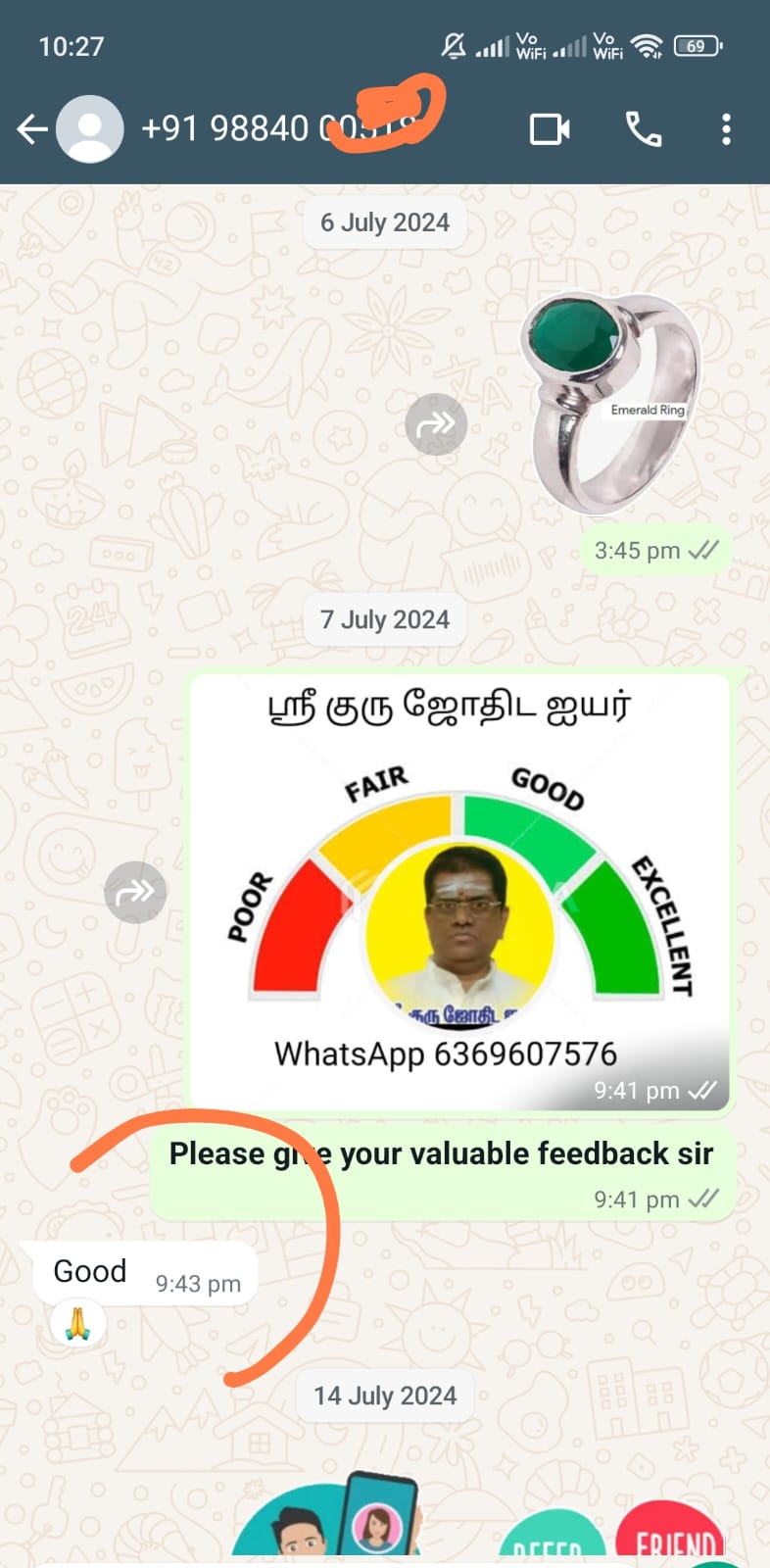Open the more options menu
Viewport: 770px width, 1568px height.
pyautogui.click(x=726, y=129)
